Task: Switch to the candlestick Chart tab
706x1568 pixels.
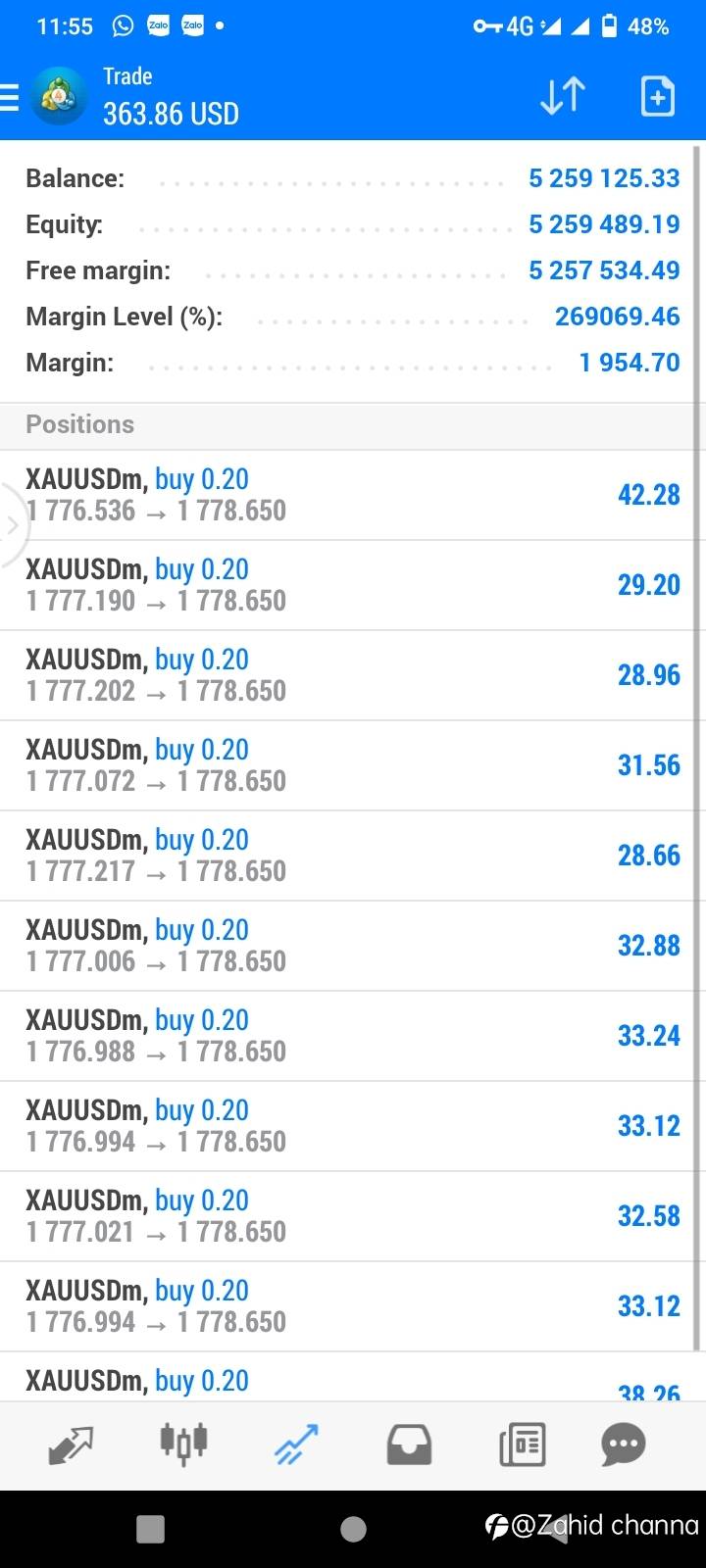Action: tap(183, 1444)
